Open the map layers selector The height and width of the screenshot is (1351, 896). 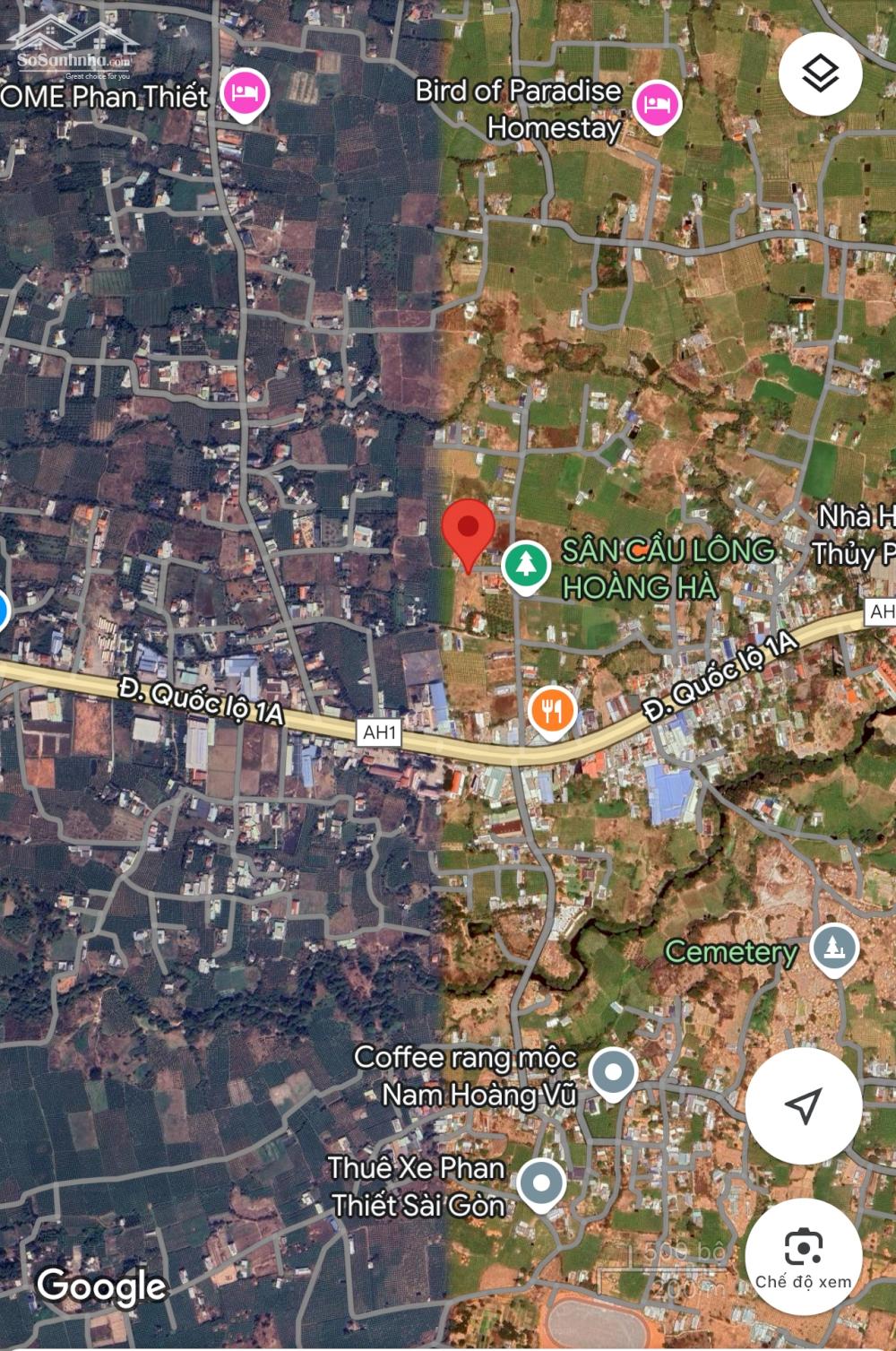coord(820,74)
